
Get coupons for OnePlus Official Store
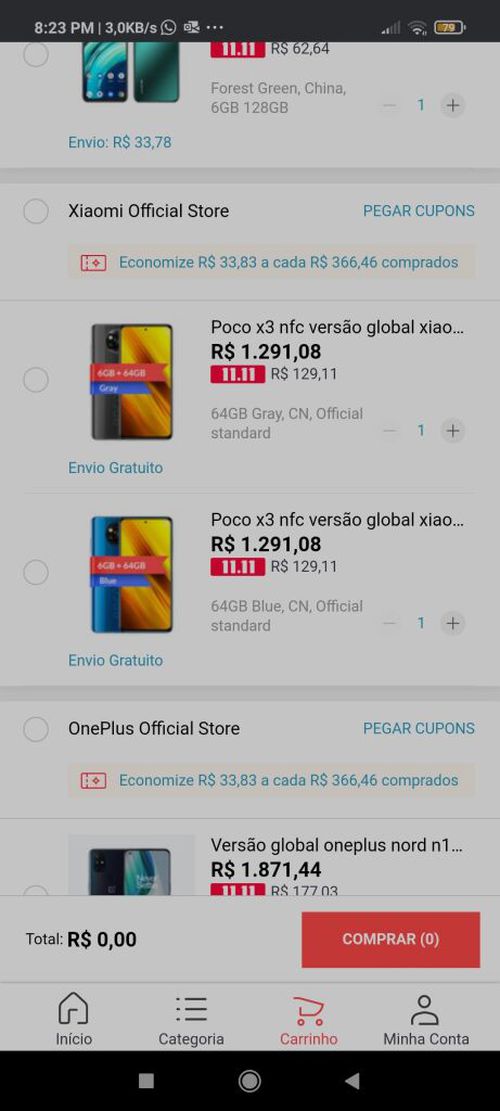coord(419,728)
